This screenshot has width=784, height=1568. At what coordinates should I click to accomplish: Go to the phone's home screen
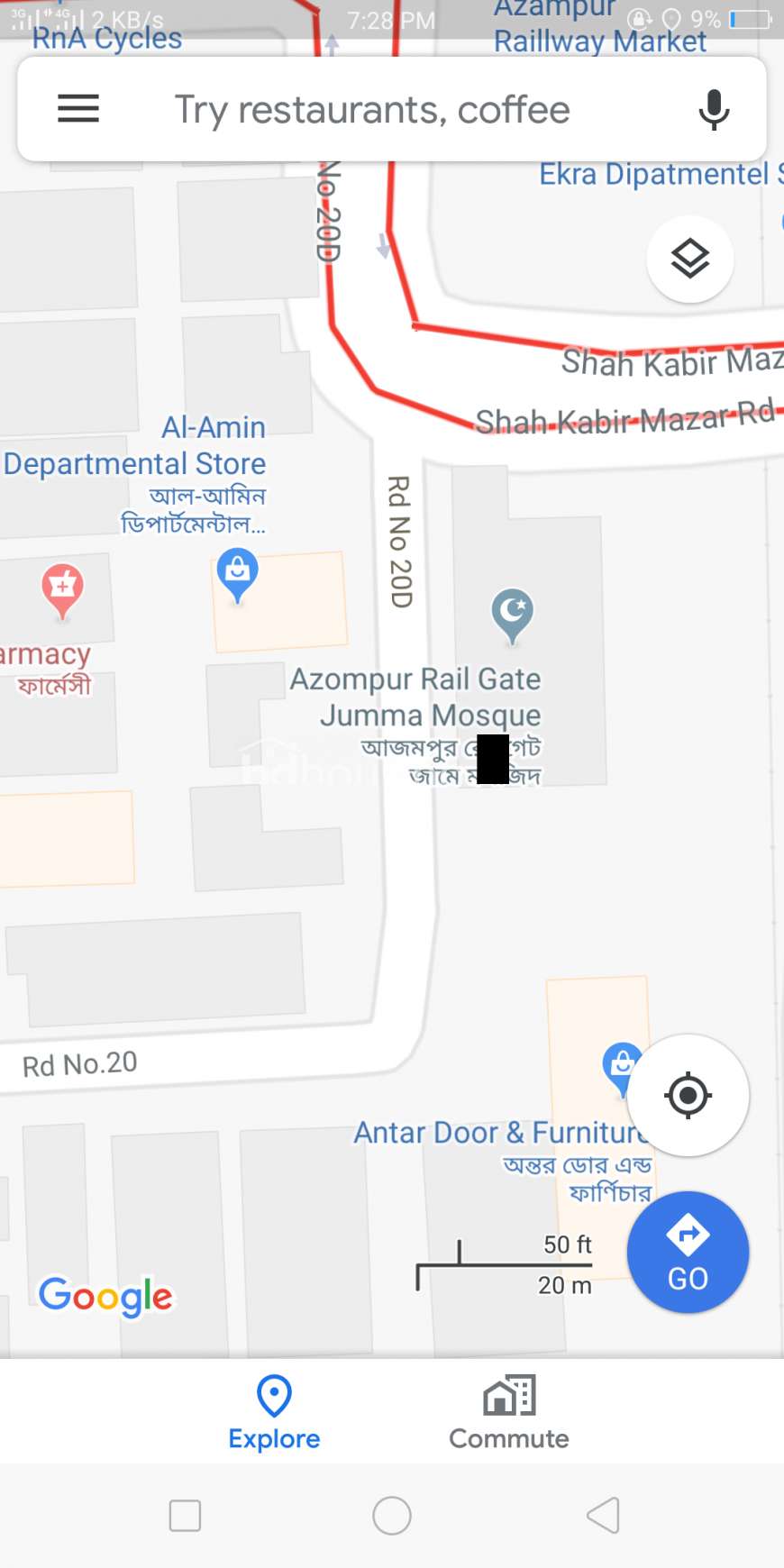click(x=392, y=1515)
